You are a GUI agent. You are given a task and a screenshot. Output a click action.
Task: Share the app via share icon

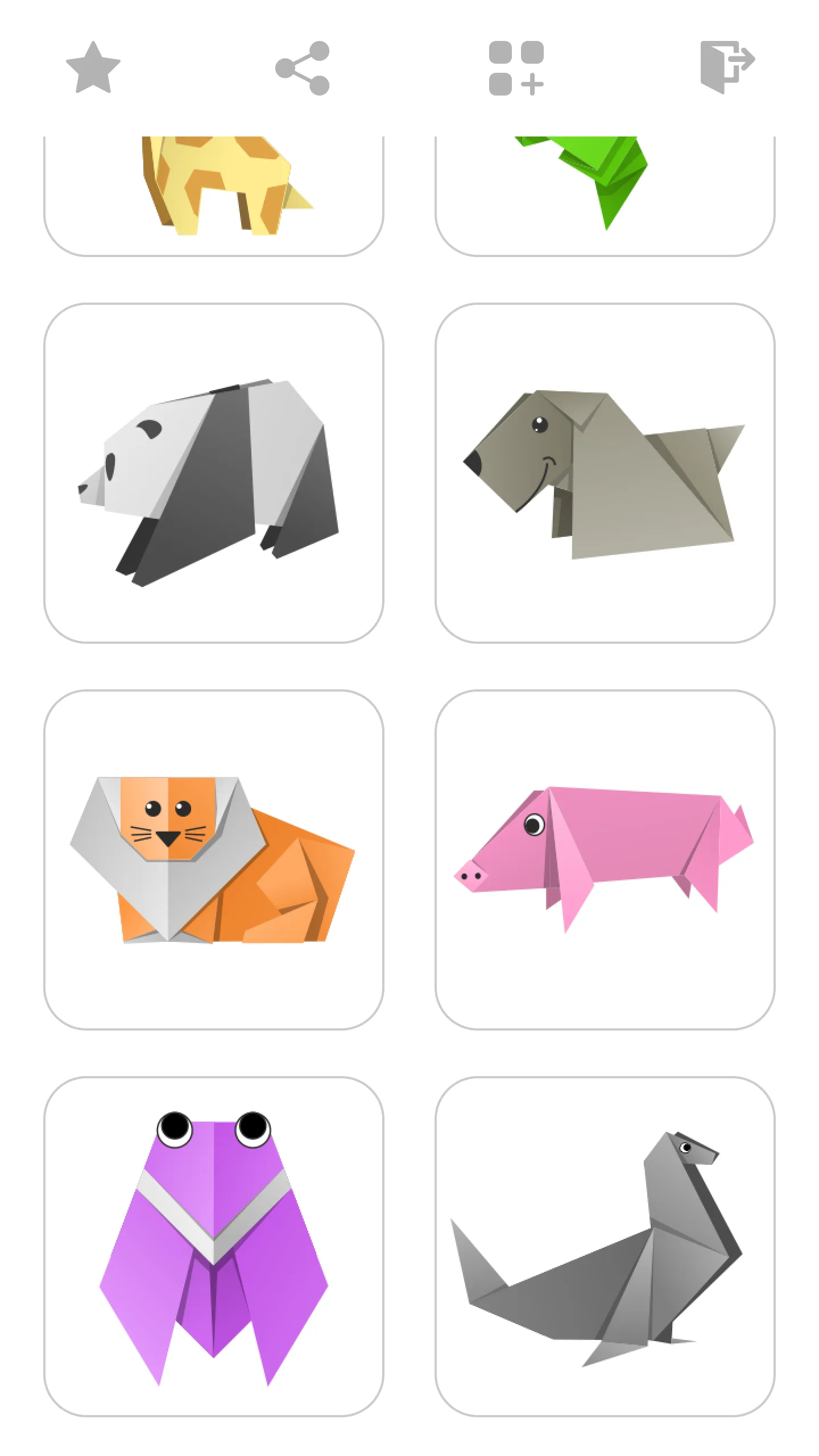[303, 68]
